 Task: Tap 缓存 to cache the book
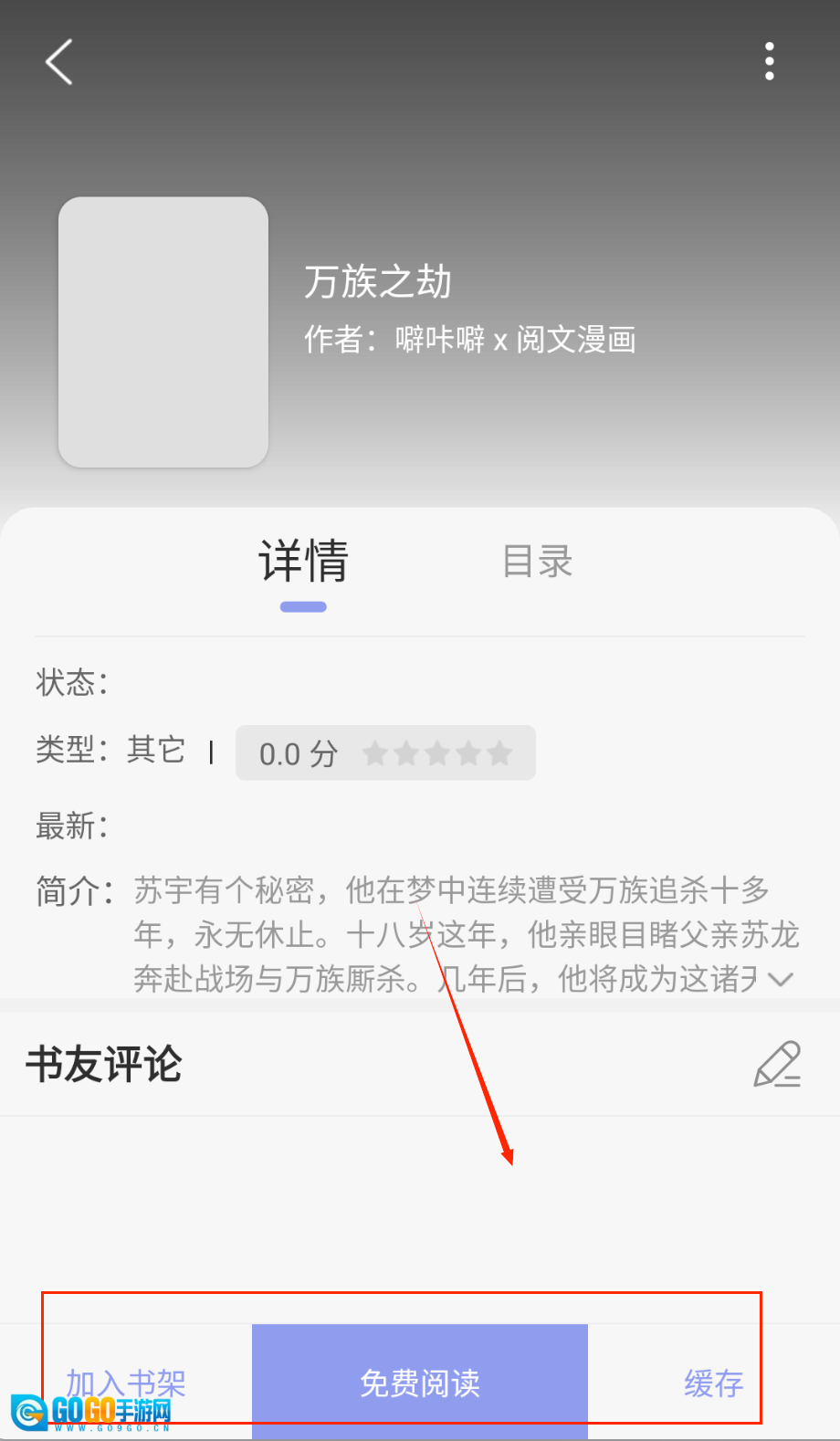[x=713, y=1383]
